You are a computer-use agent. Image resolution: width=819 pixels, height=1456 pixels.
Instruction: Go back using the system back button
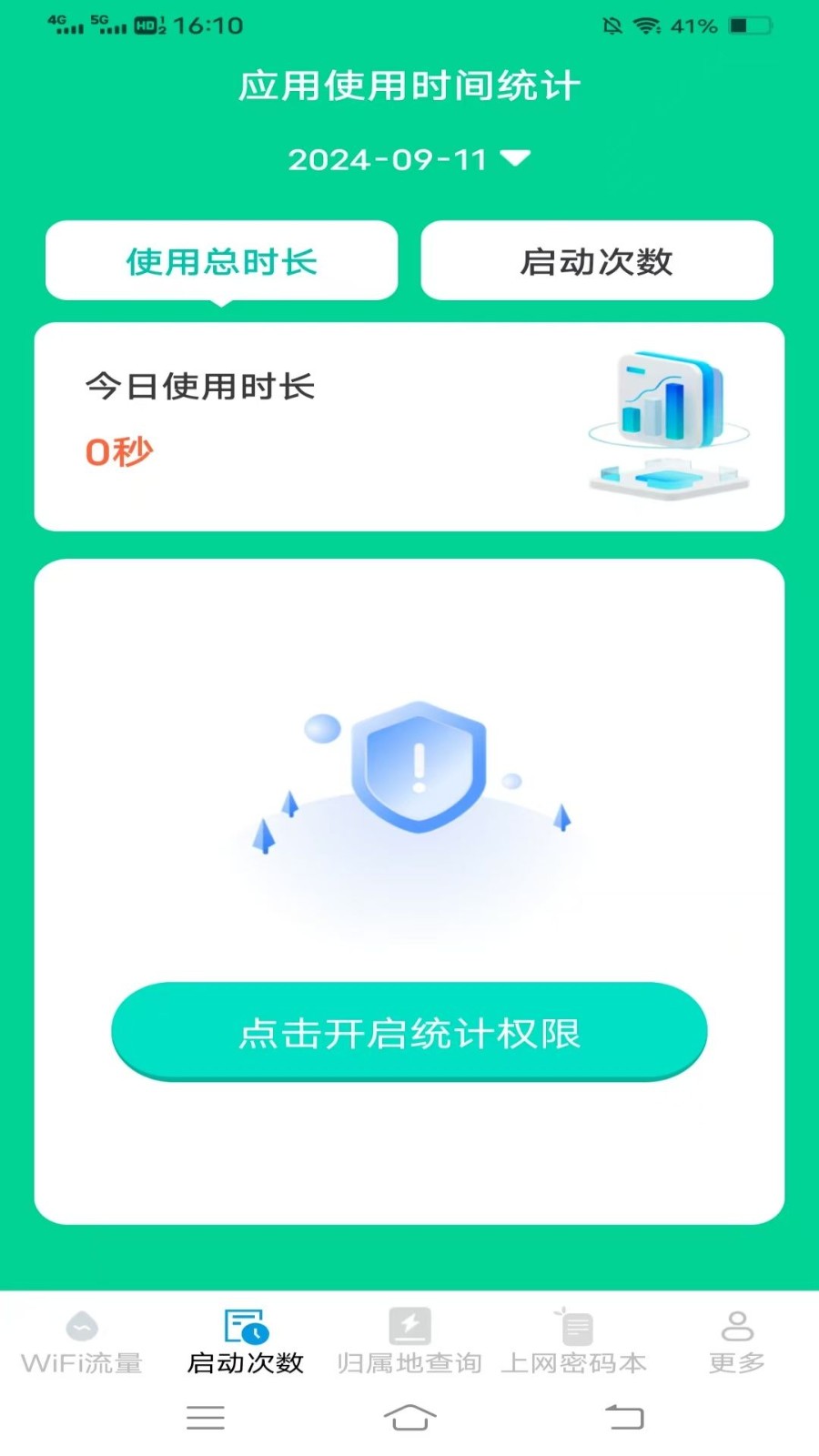624,1417
